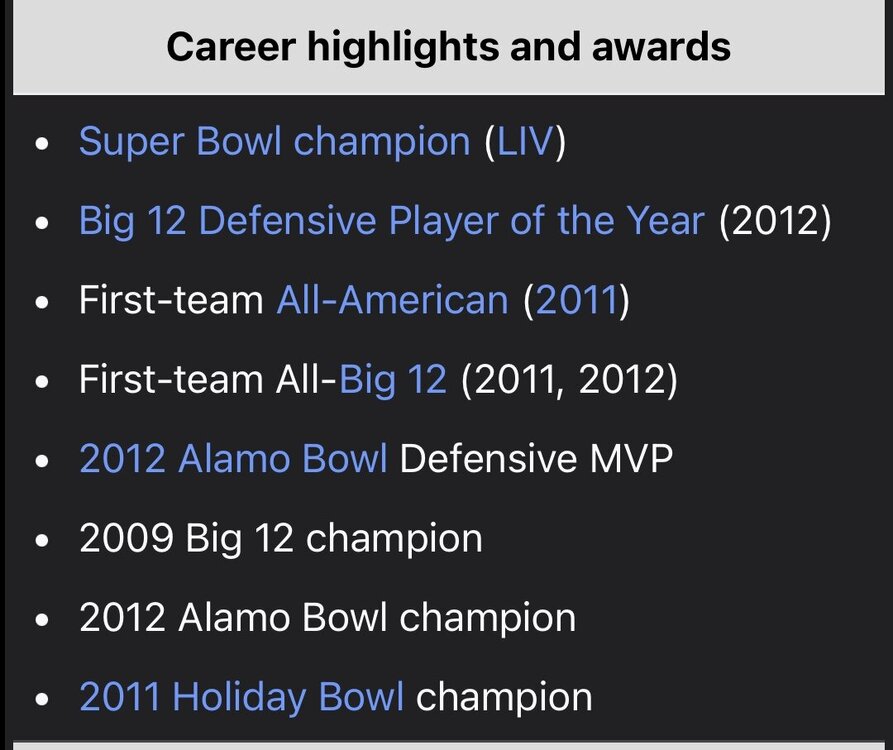
Task: Follow the All-American link
Action: 392,300
